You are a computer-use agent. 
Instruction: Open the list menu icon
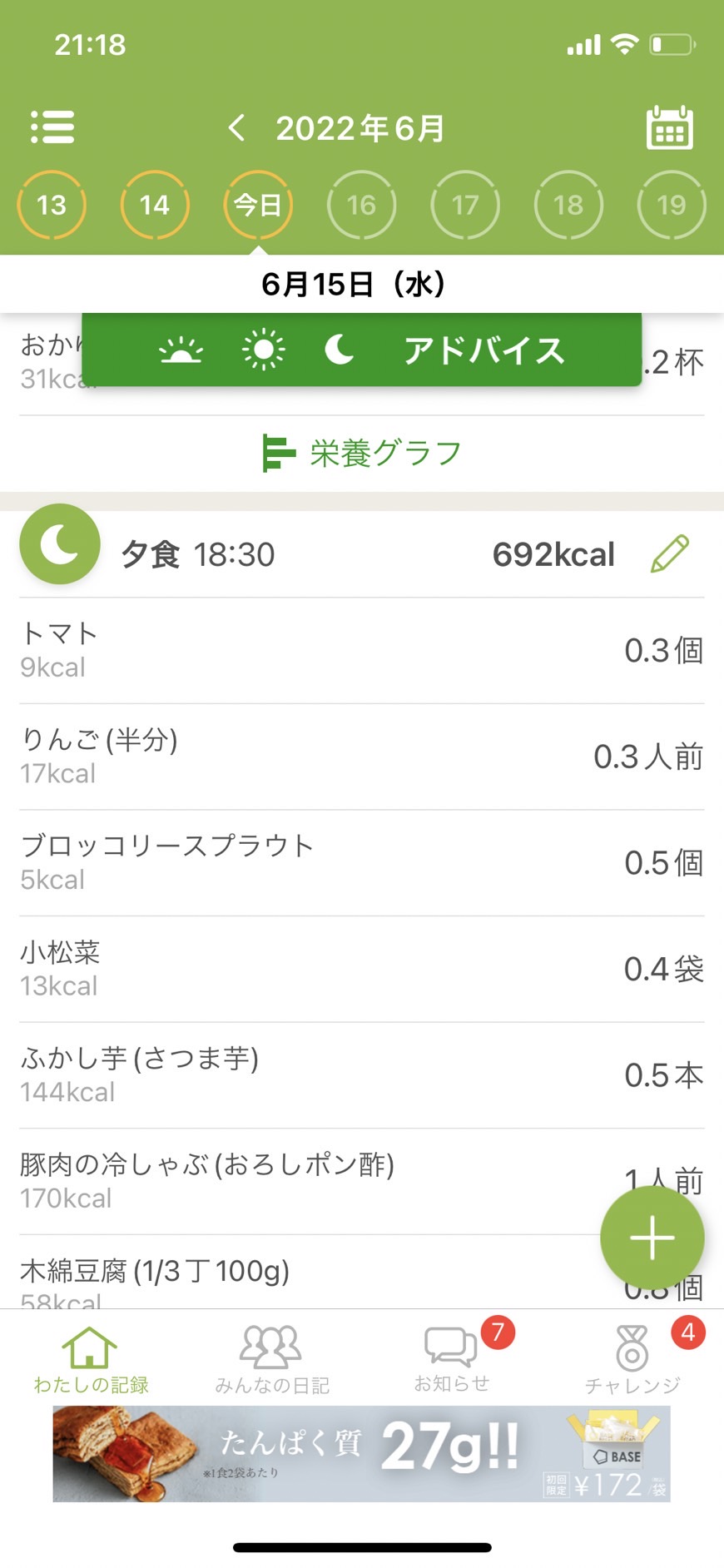pyautogui.click(x=52, y=127)
